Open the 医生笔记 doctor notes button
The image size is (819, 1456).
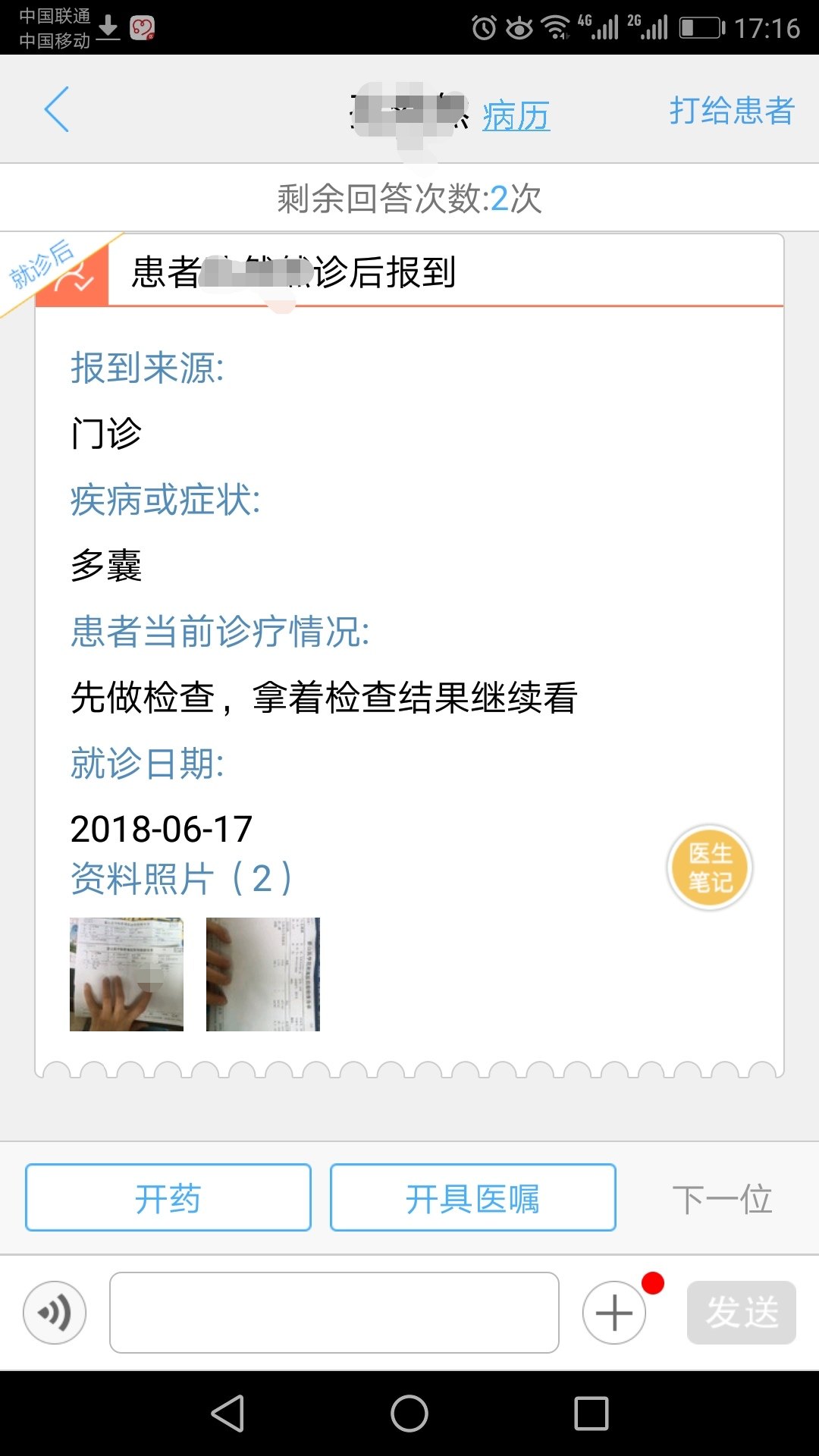click(x=710, y=868)
